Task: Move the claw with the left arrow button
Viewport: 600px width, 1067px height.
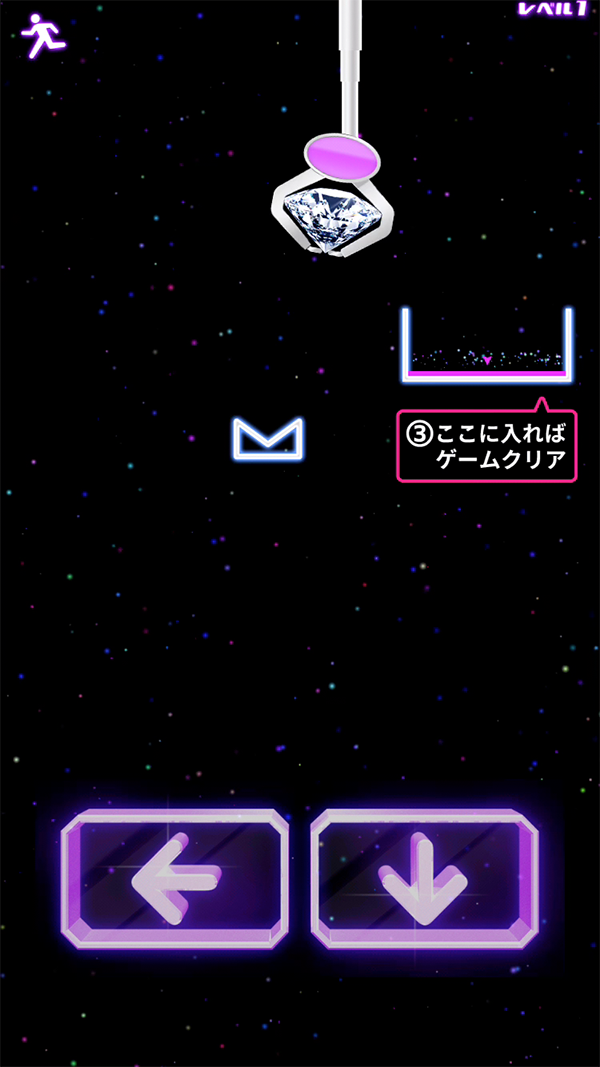Action: pyautogui.click(x=175, y=879)
